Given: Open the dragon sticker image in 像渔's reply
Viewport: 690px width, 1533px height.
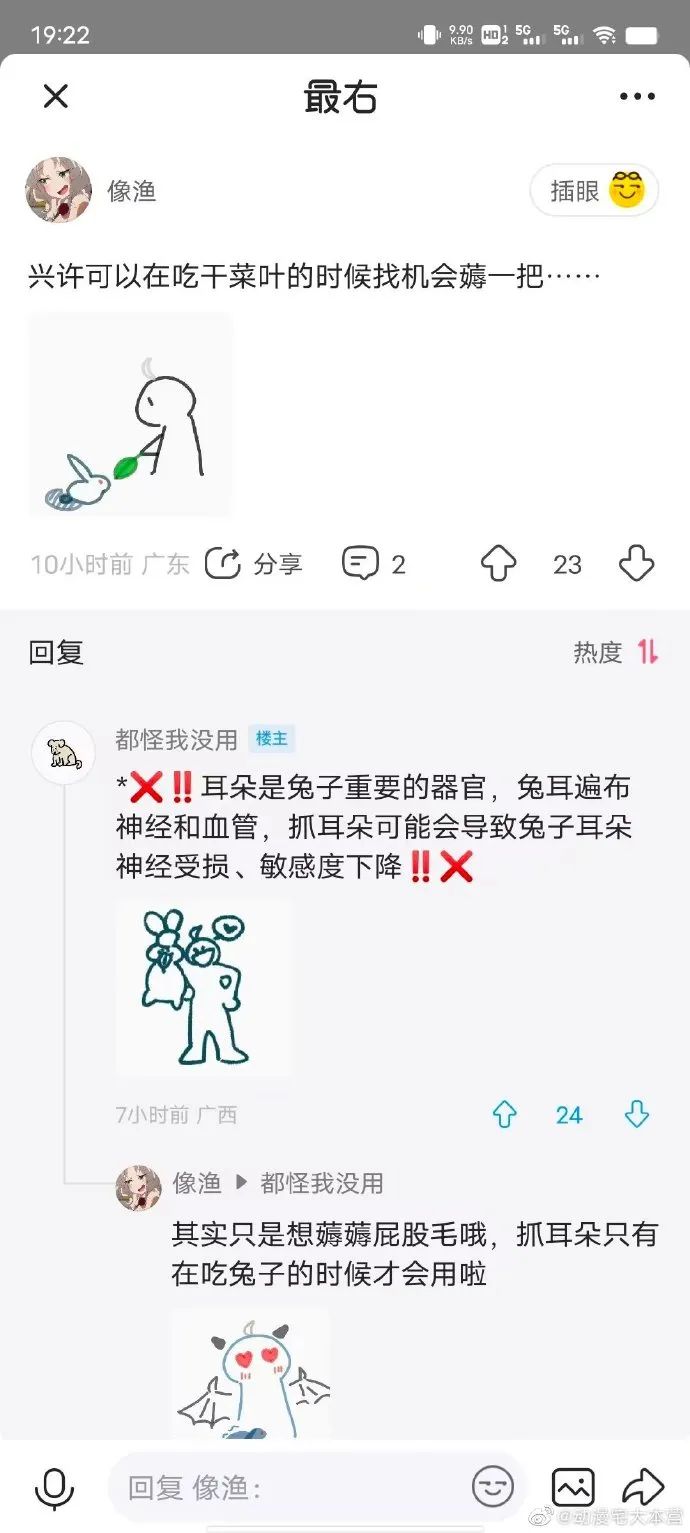Looking at the screenshot, I should point(251,1375).
